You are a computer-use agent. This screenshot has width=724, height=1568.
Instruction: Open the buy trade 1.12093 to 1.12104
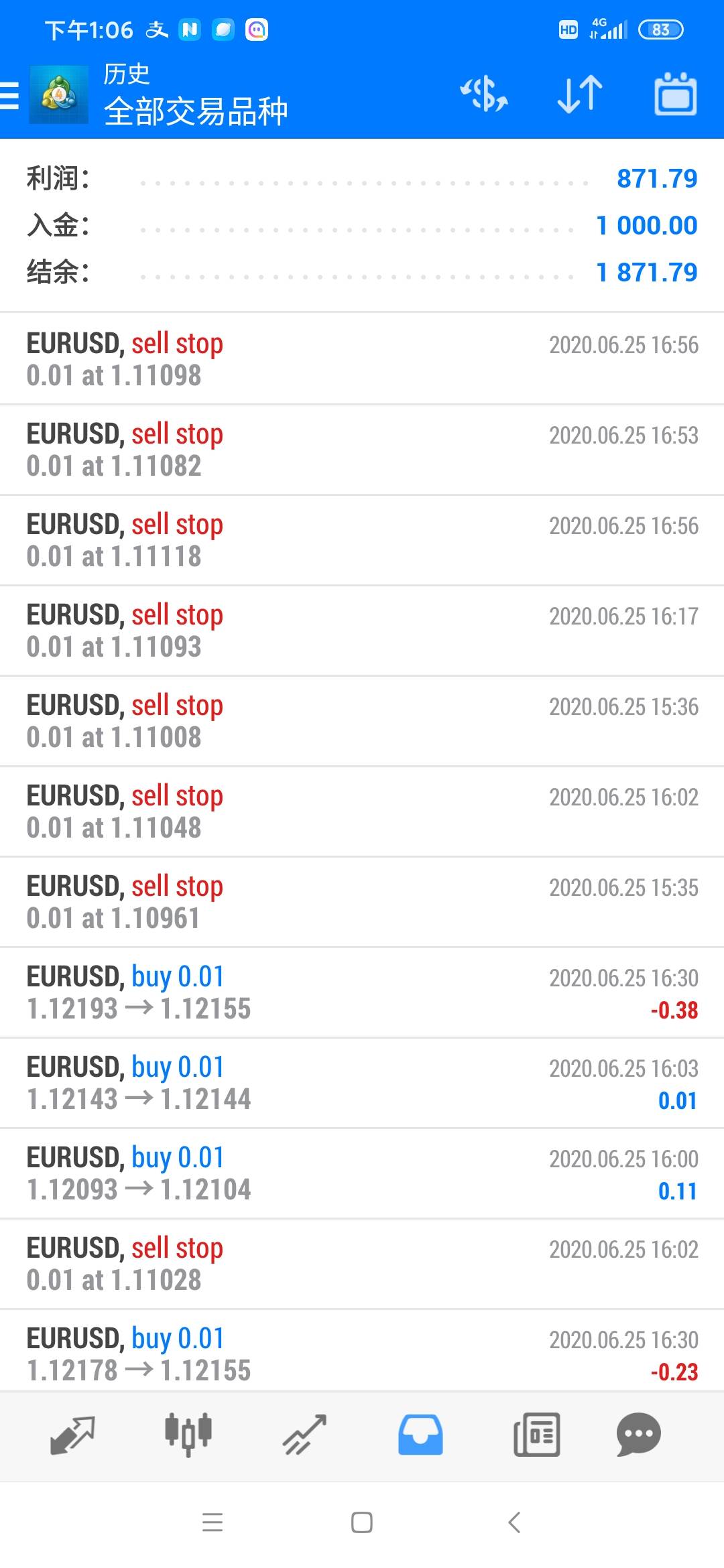coord(362,1173)
